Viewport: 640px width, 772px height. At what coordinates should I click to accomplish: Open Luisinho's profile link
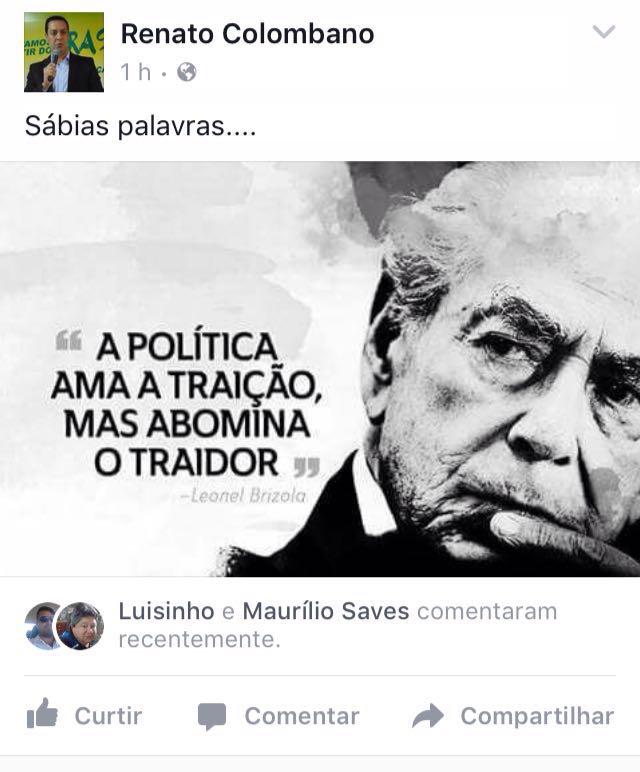[164, 611]
